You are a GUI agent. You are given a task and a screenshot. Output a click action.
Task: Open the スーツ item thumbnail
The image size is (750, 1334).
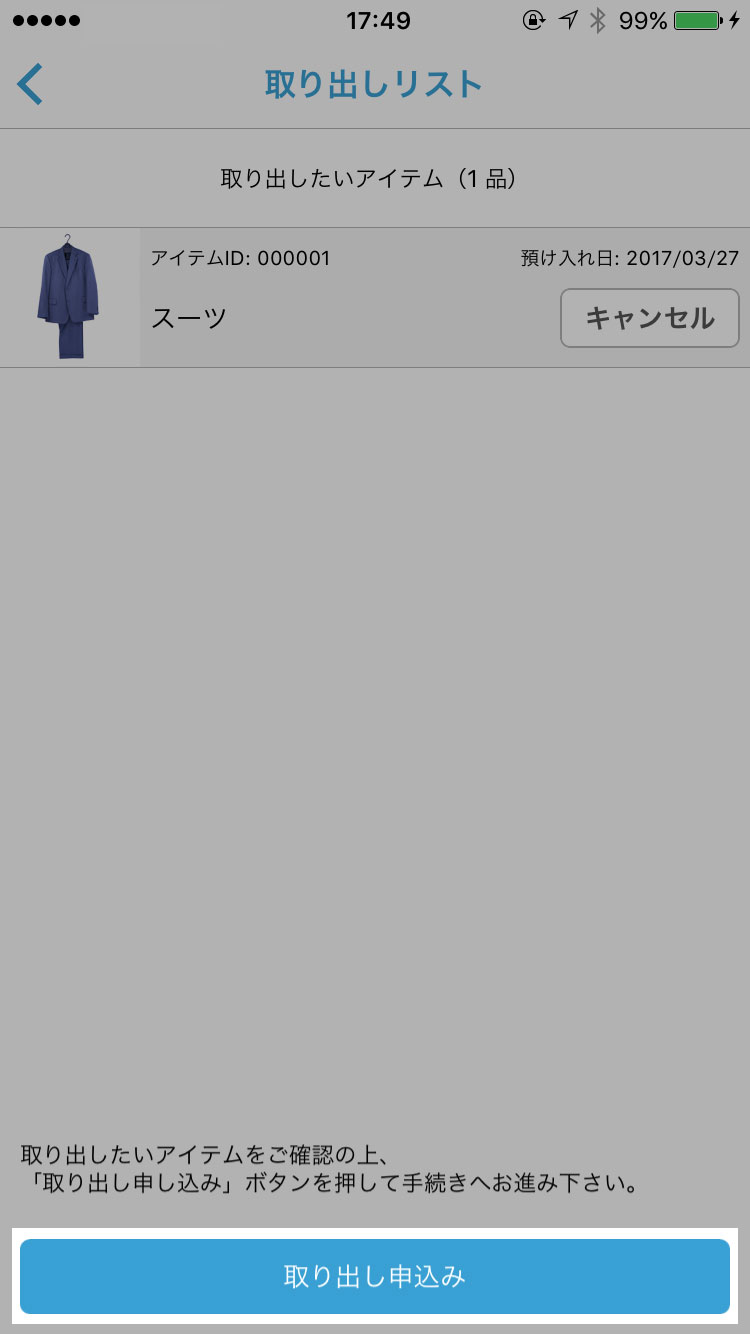(69, 298)
